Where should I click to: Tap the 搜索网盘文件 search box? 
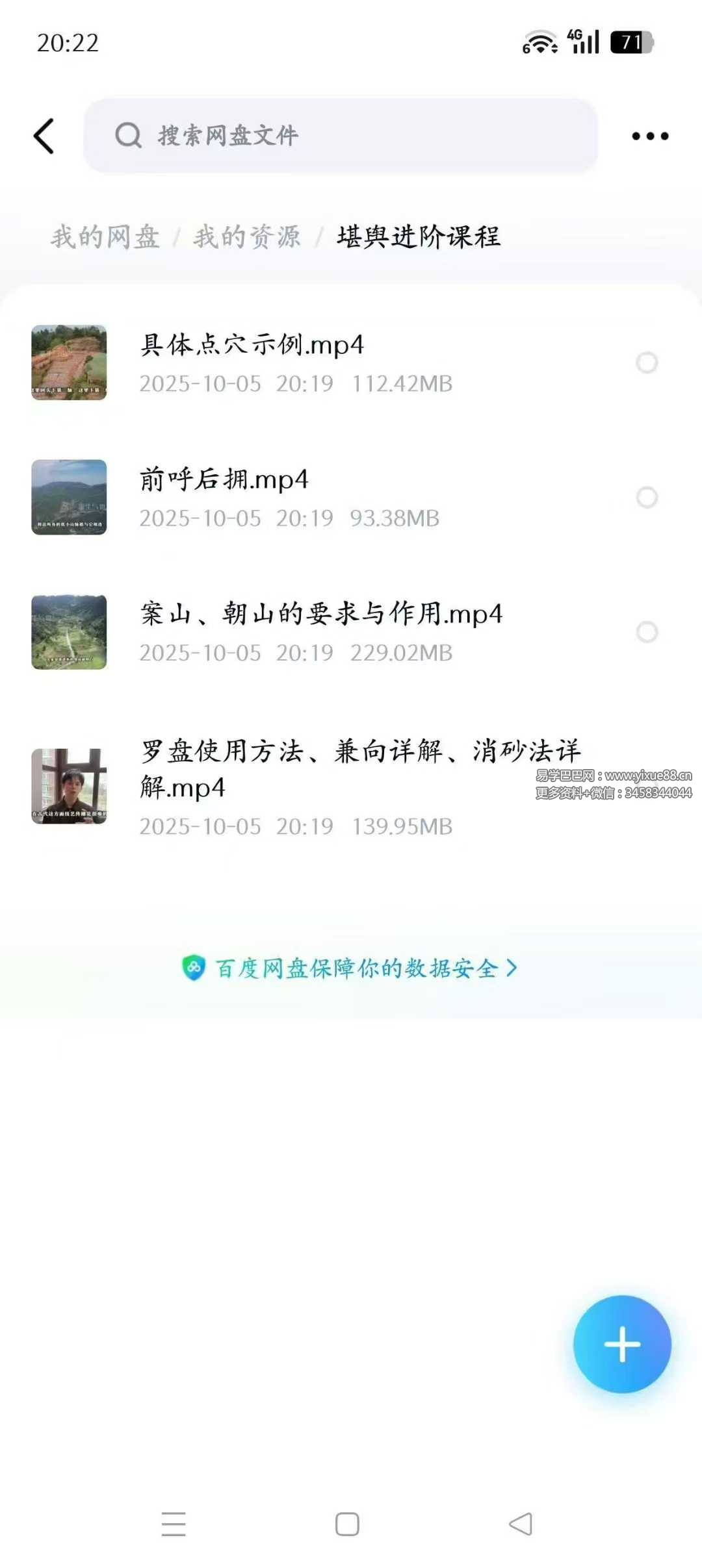click(x=340, y=136)
